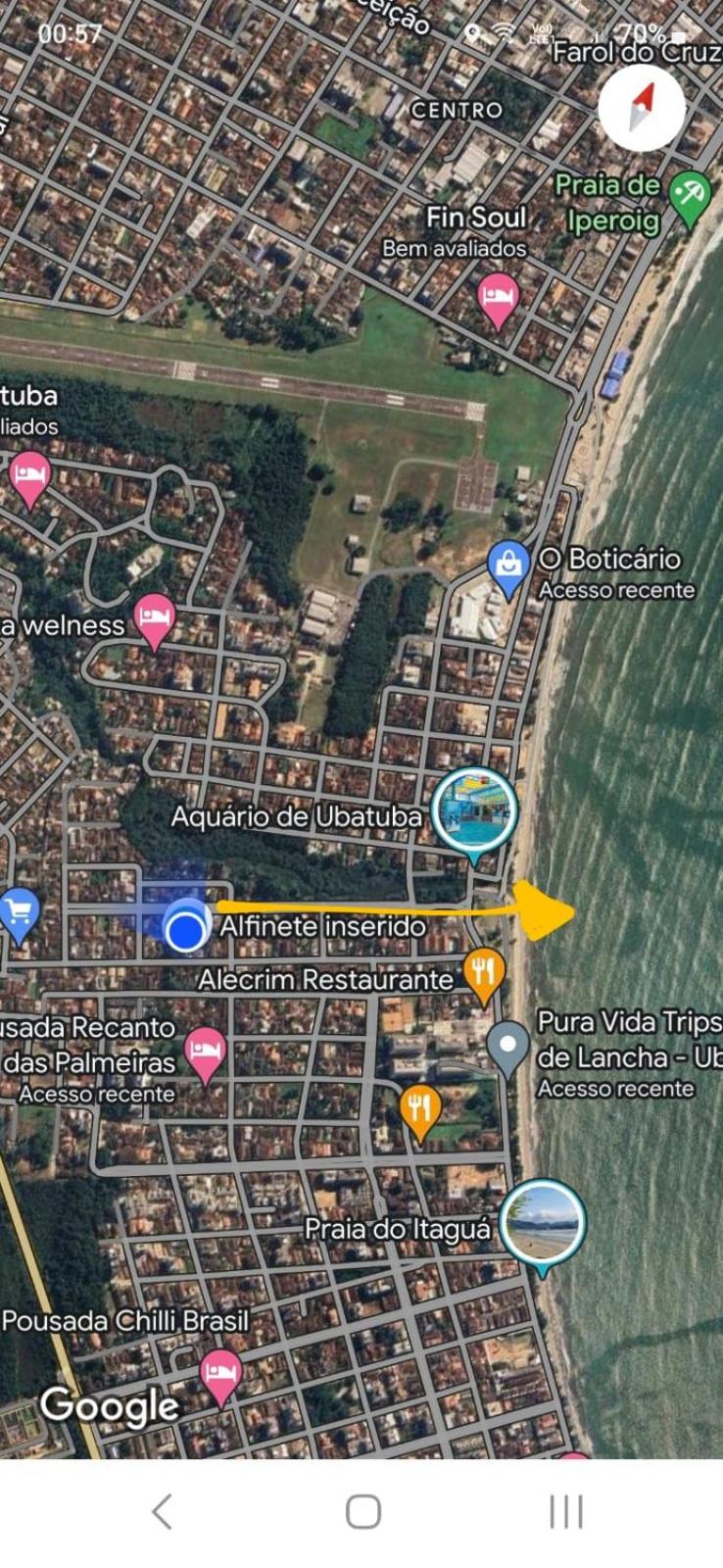Tap the blue dropped pin marker

tap(184, 928)
